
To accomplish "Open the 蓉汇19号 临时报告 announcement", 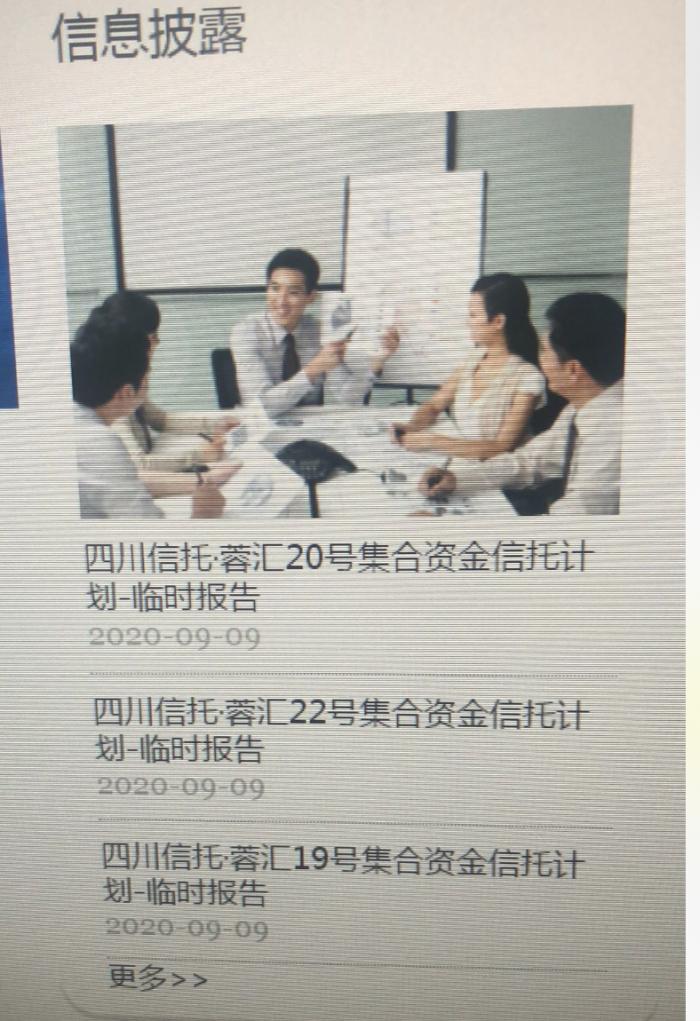I will pyautogui.click(x=342, y=874).
